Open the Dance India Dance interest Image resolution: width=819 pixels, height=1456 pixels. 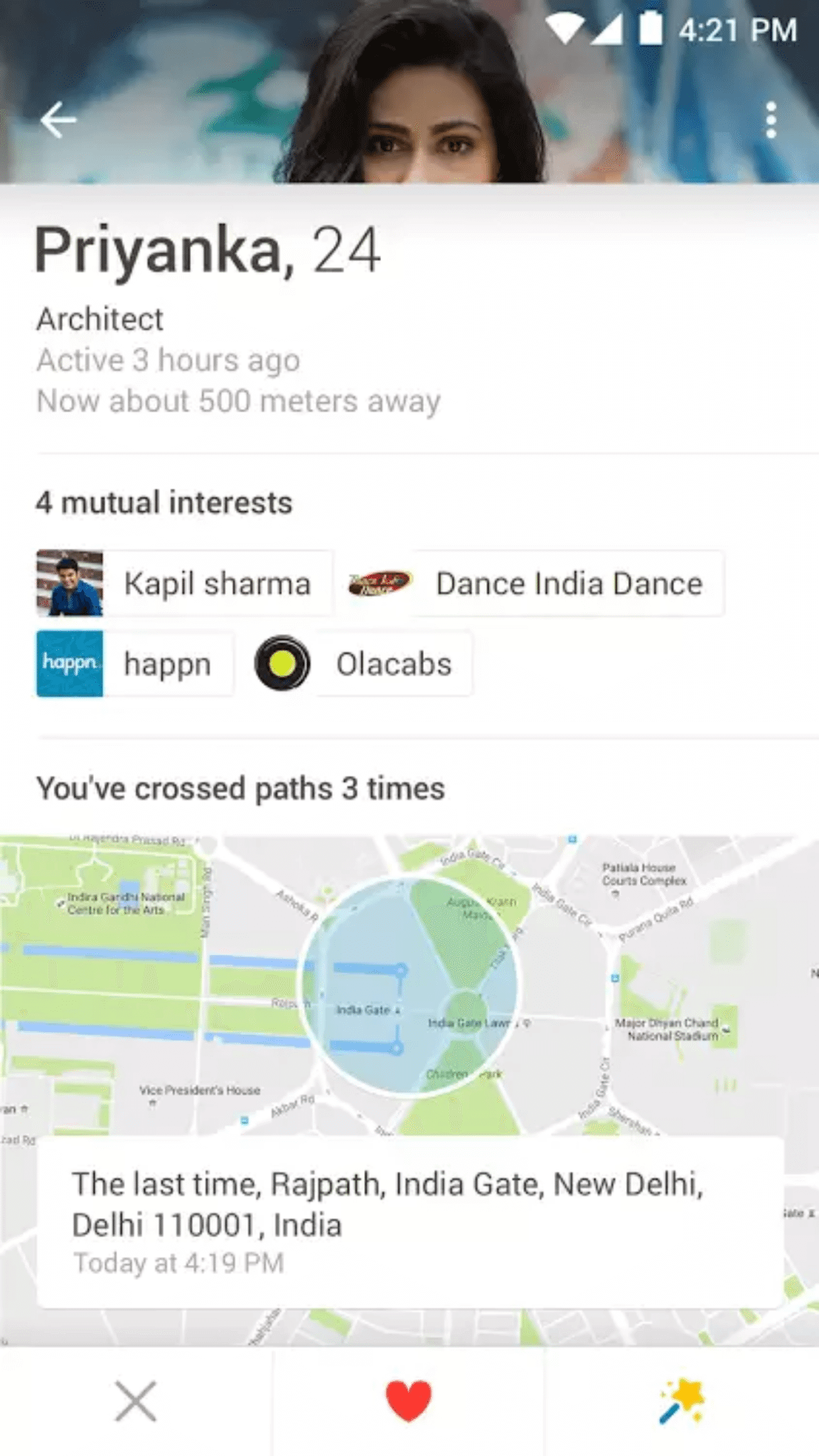pyautogui.click(x=535, y=583)
